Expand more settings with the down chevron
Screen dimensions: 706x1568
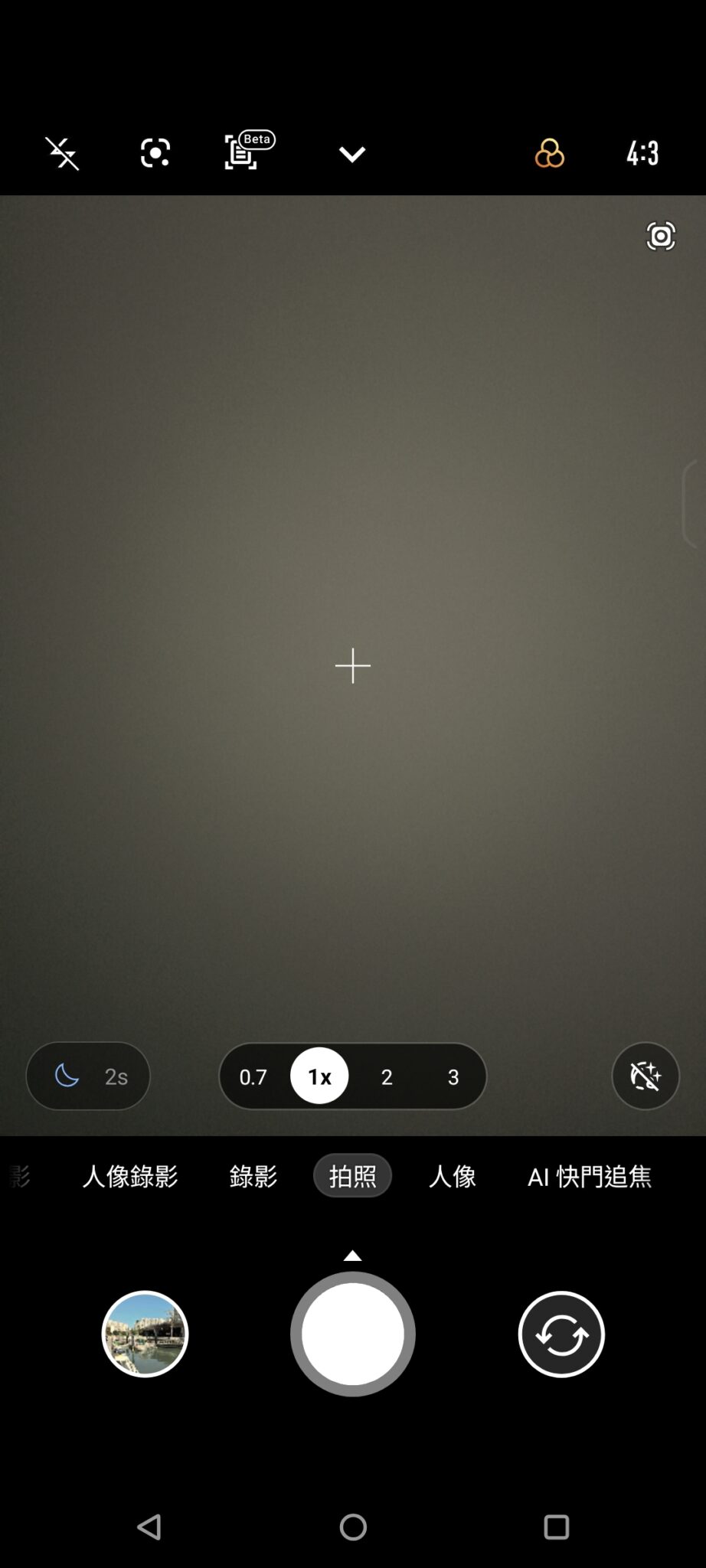click(352, 154)
